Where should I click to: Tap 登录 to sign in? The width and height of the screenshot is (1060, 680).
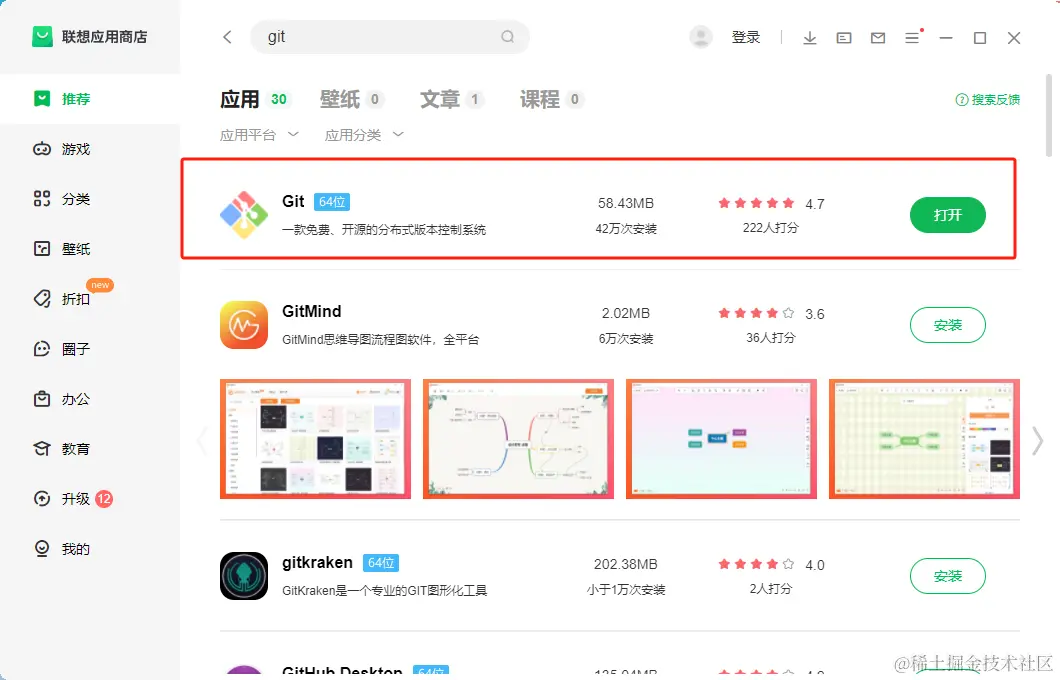[745, 37]
